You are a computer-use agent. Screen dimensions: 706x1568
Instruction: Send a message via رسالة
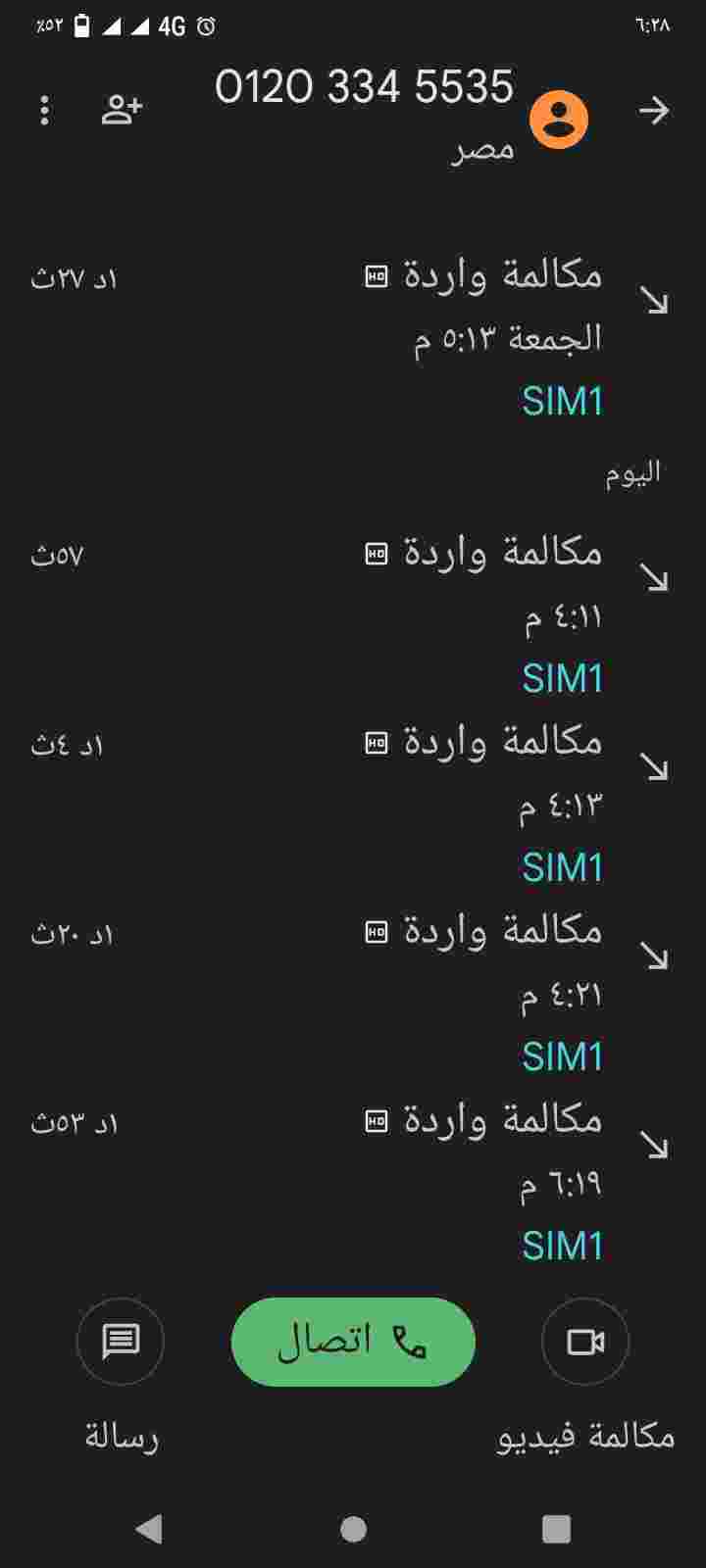(x=121, y=1341)
